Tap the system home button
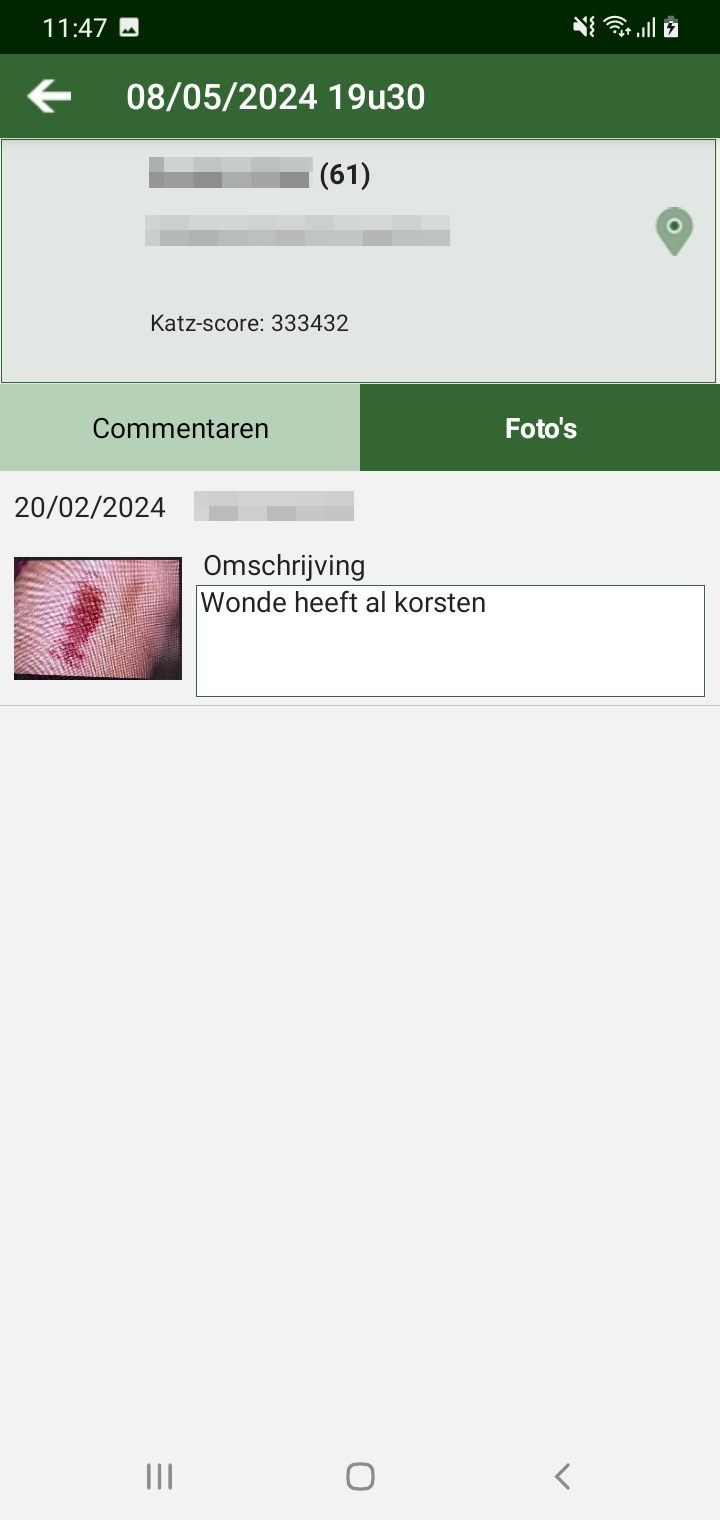The width and height of the screenshot is (720, 1520). click(360, 1476)
